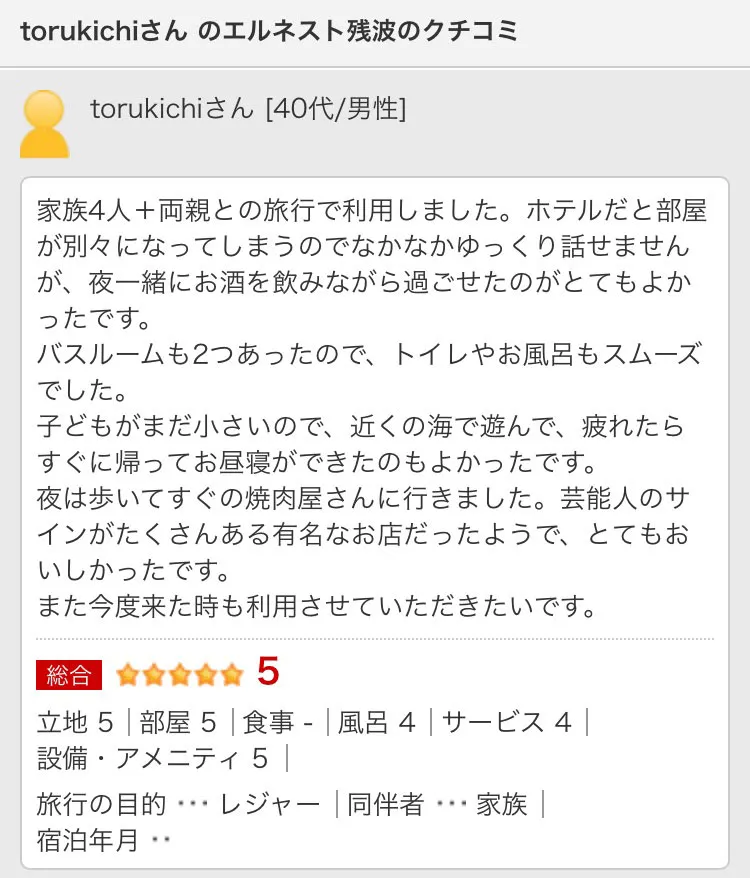Select the first star in overall rating
The image size is (750, 878).
point(127,675)
